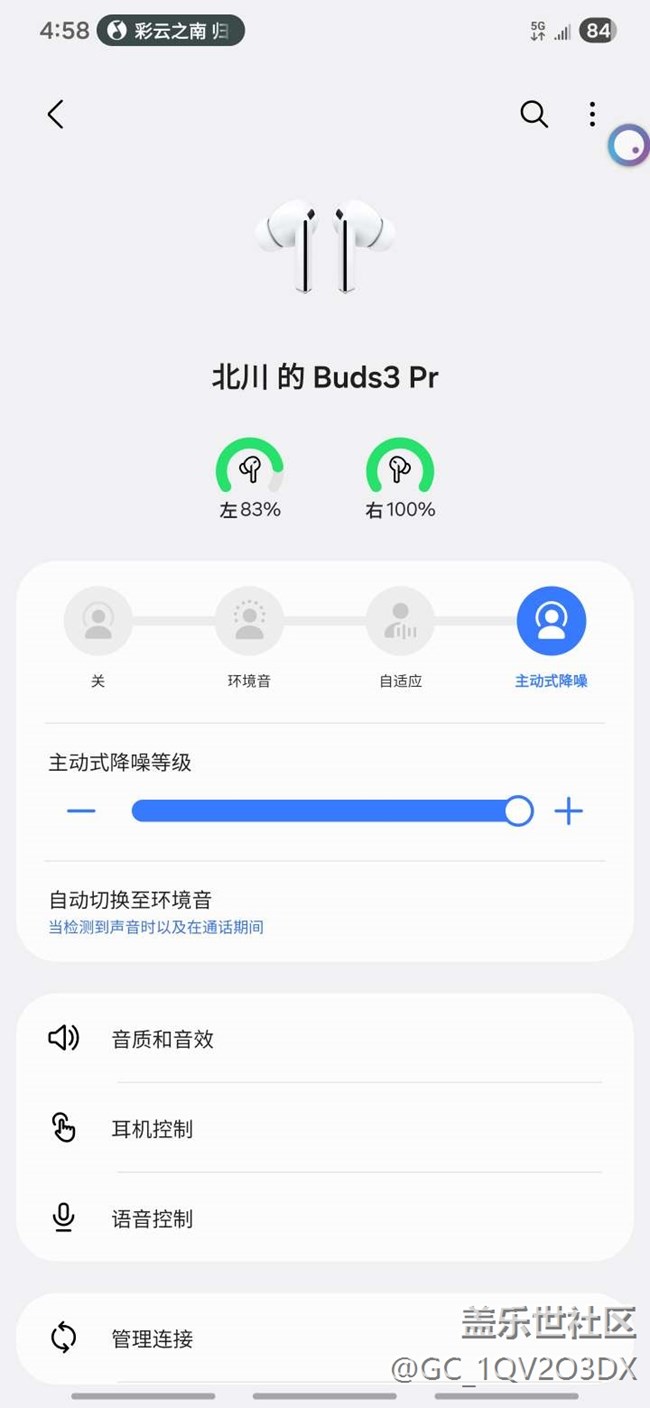This screenshot has width=650, height=1408.
Task: Decrease noise cancelling level with minus
Action: click(x=81, y=811)
